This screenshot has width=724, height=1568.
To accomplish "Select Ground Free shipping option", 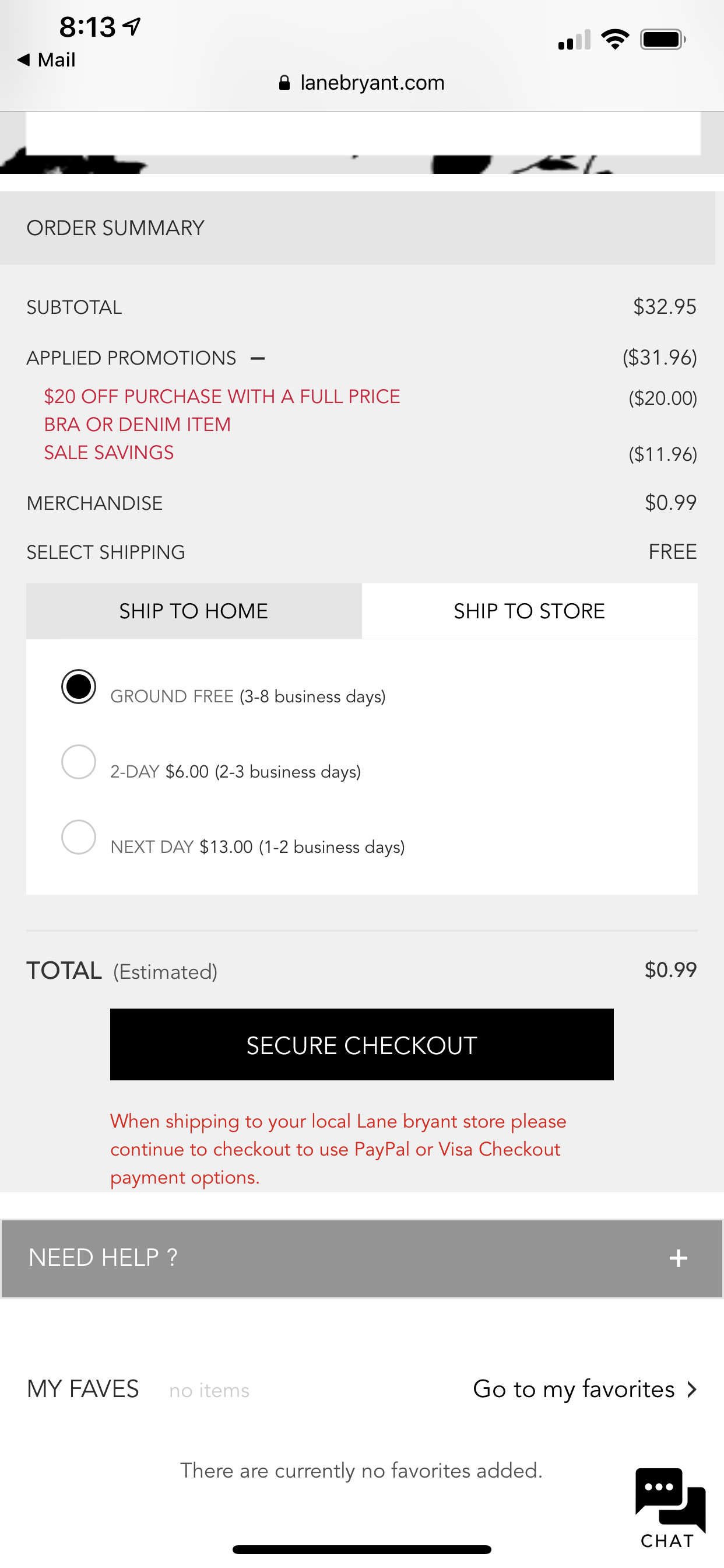I will [79, 687].
